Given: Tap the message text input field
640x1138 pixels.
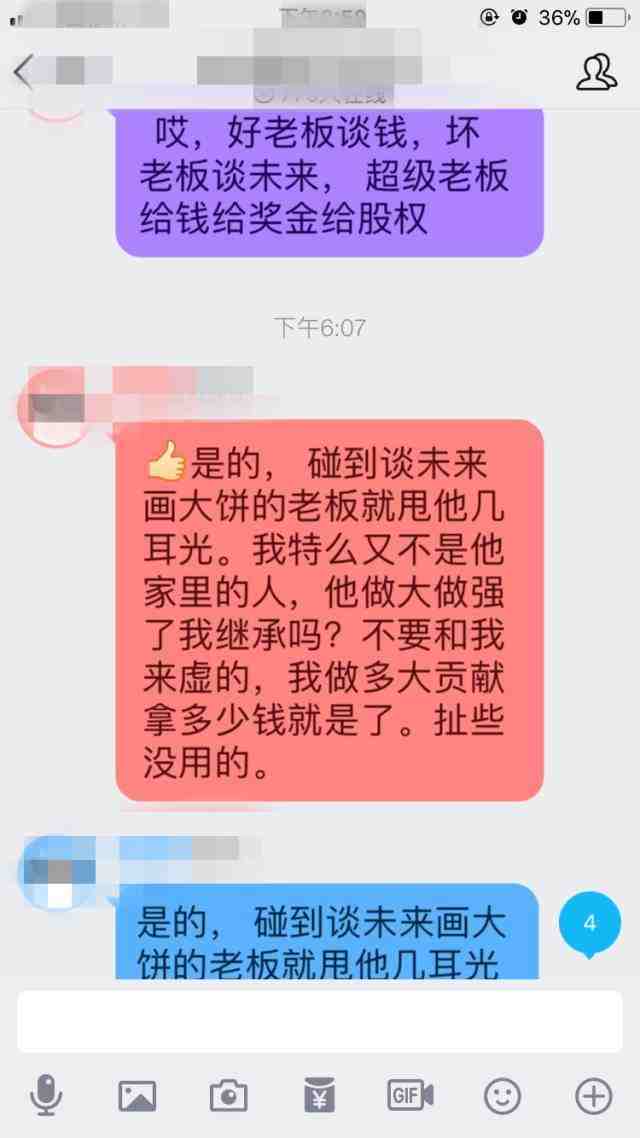Looking at the screenshot, I should click(320, 1021).
